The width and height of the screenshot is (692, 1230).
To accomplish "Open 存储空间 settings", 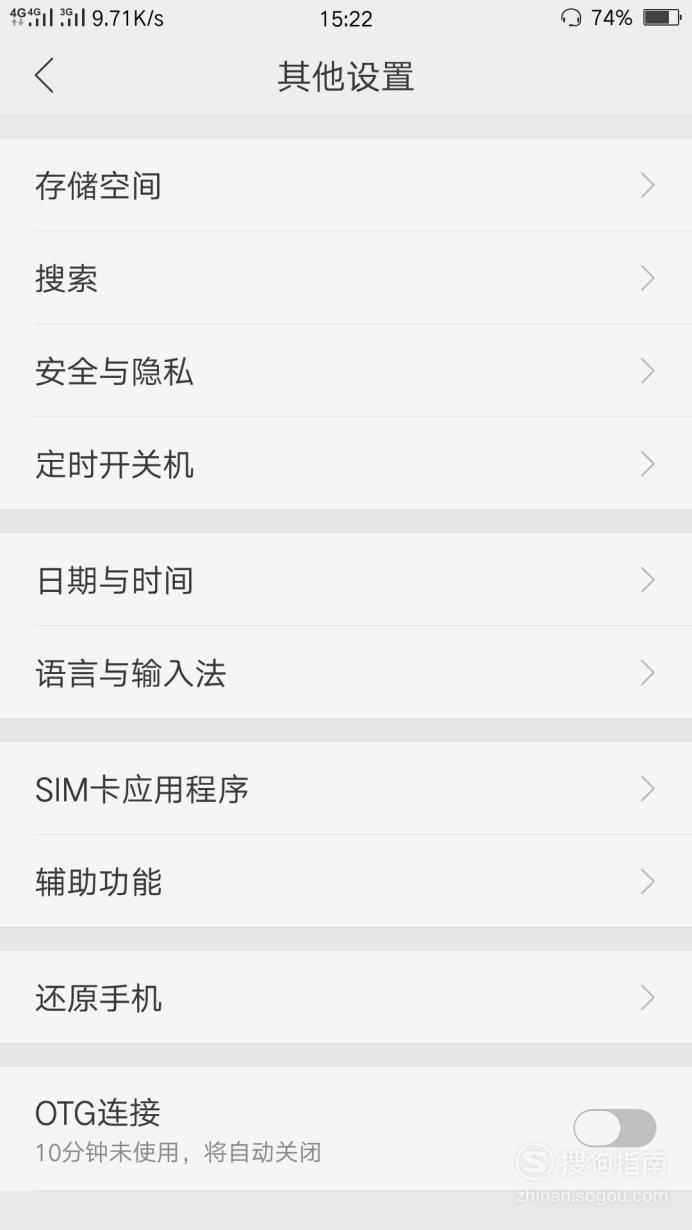I will coord(346,185).
